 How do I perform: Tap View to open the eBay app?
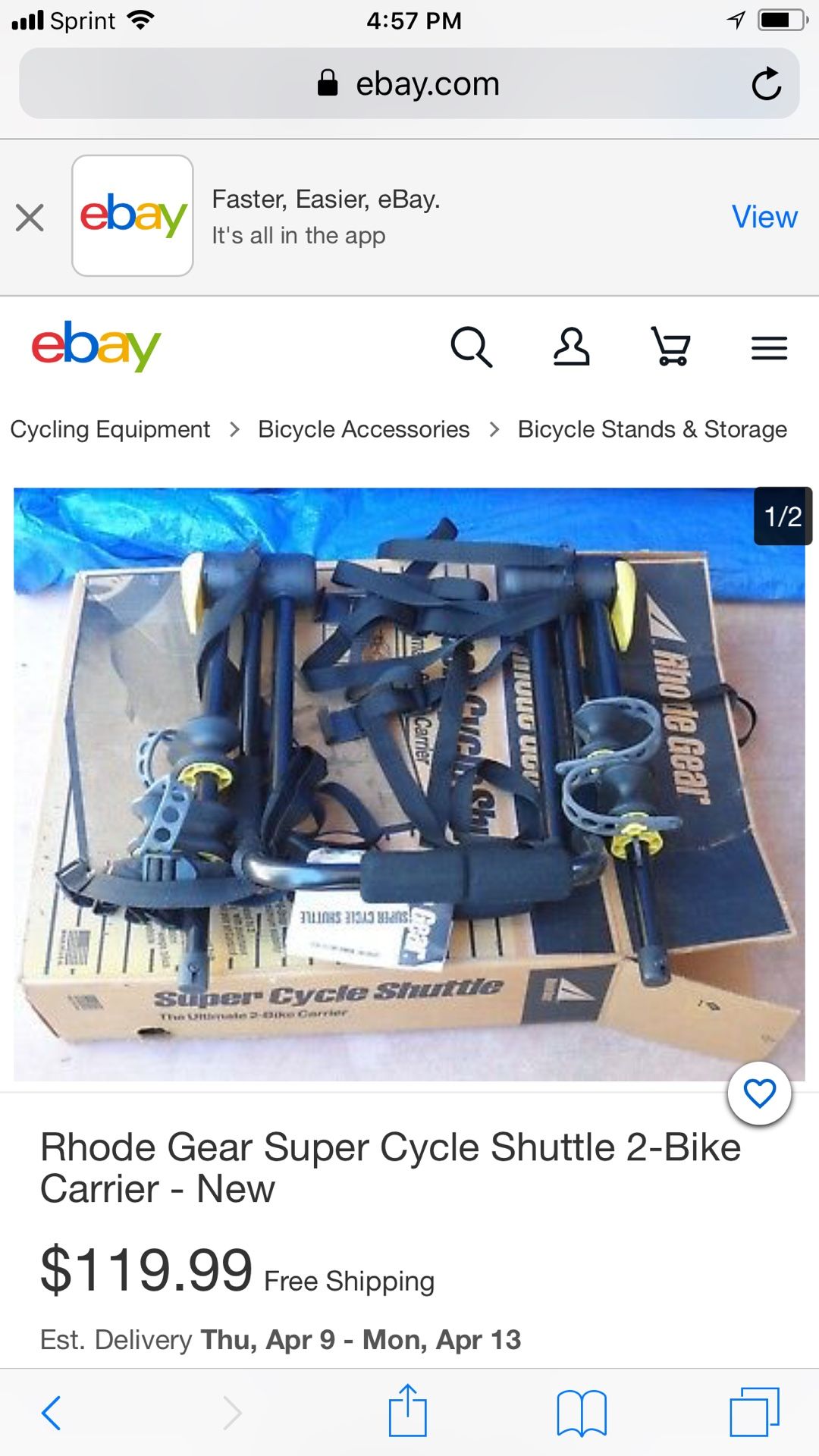764,217
